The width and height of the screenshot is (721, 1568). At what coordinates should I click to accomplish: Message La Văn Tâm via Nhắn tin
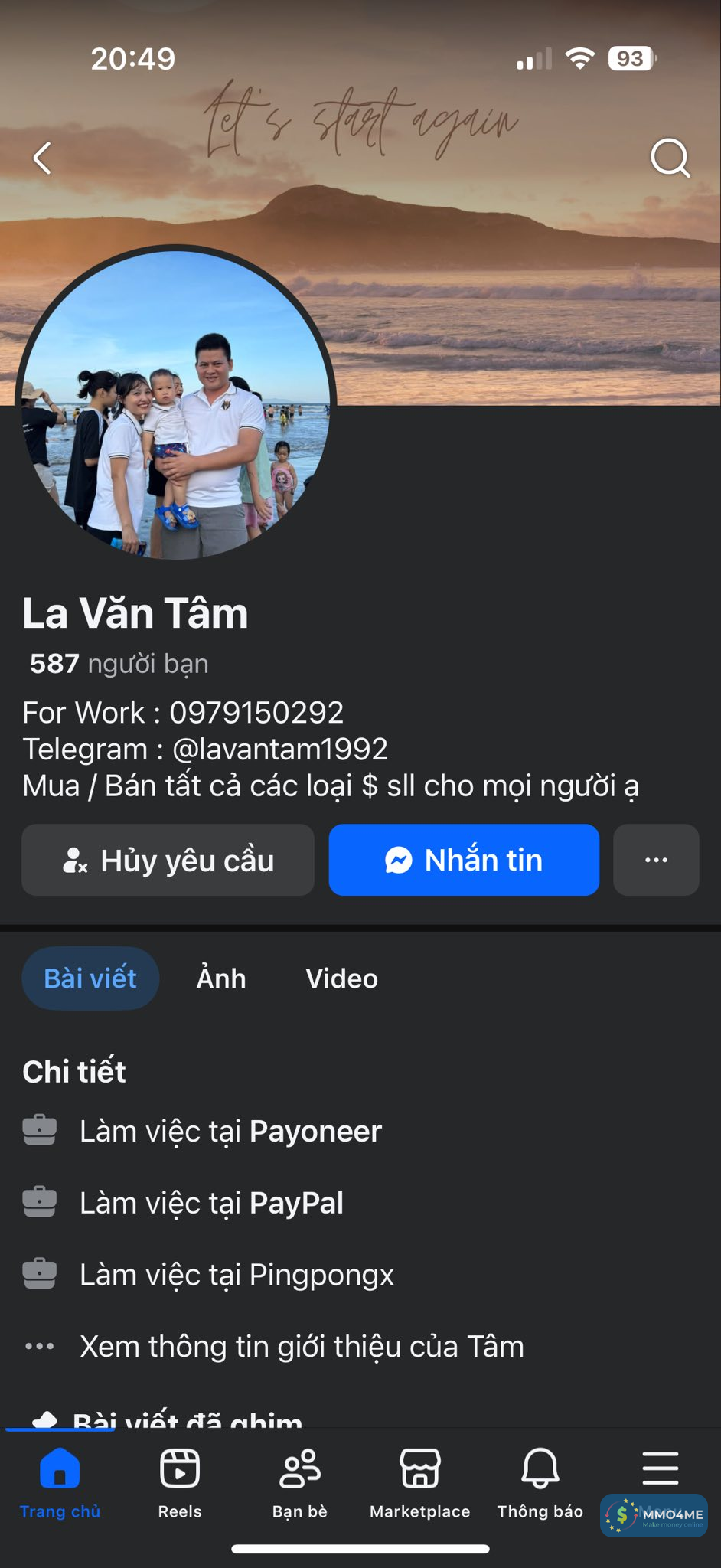tap(464, 860)
